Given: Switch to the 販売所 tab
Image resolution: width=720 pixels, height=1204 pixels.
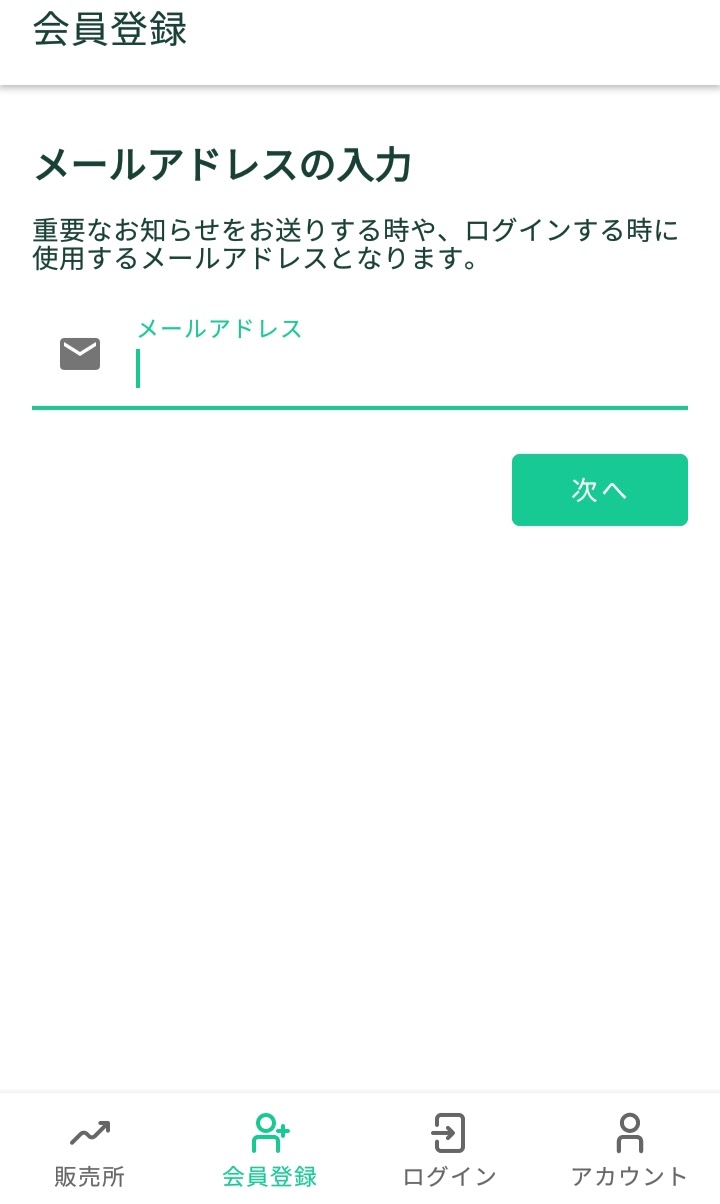Looking at the screenshot, I should coord(88,1148).
